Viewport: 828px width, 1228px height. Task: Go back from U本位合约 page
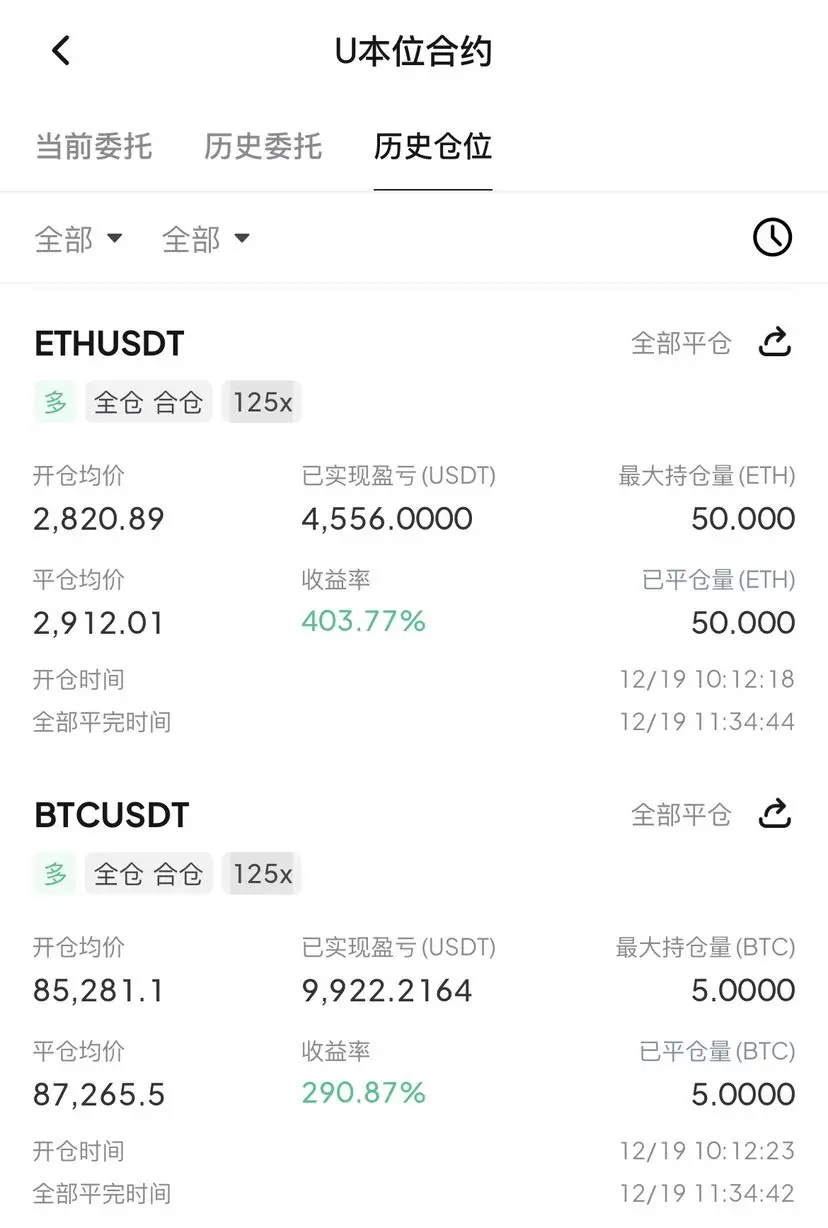click(61, 51)
